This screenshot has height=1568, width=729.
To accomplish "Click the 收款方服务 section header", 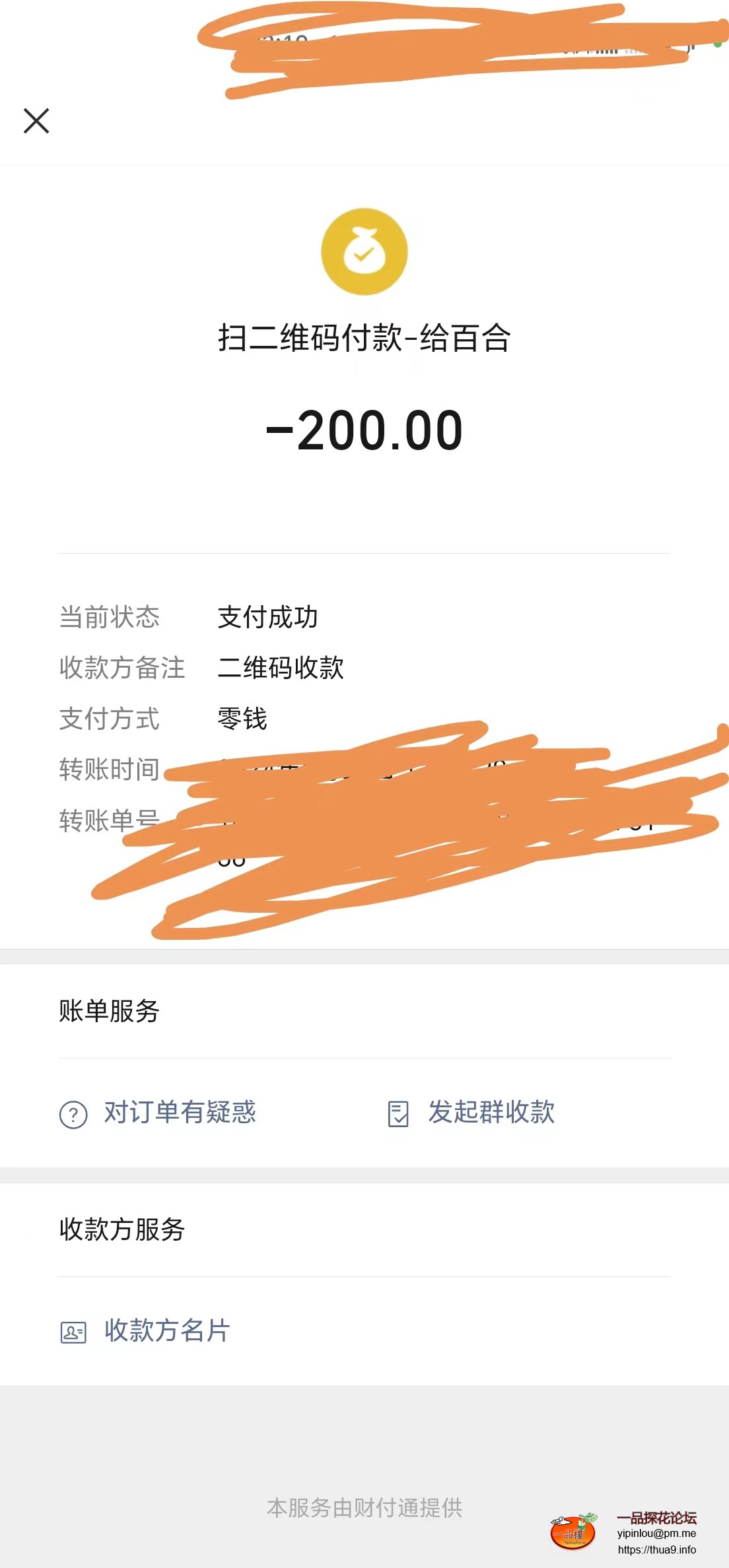I will pos(122,1229).
